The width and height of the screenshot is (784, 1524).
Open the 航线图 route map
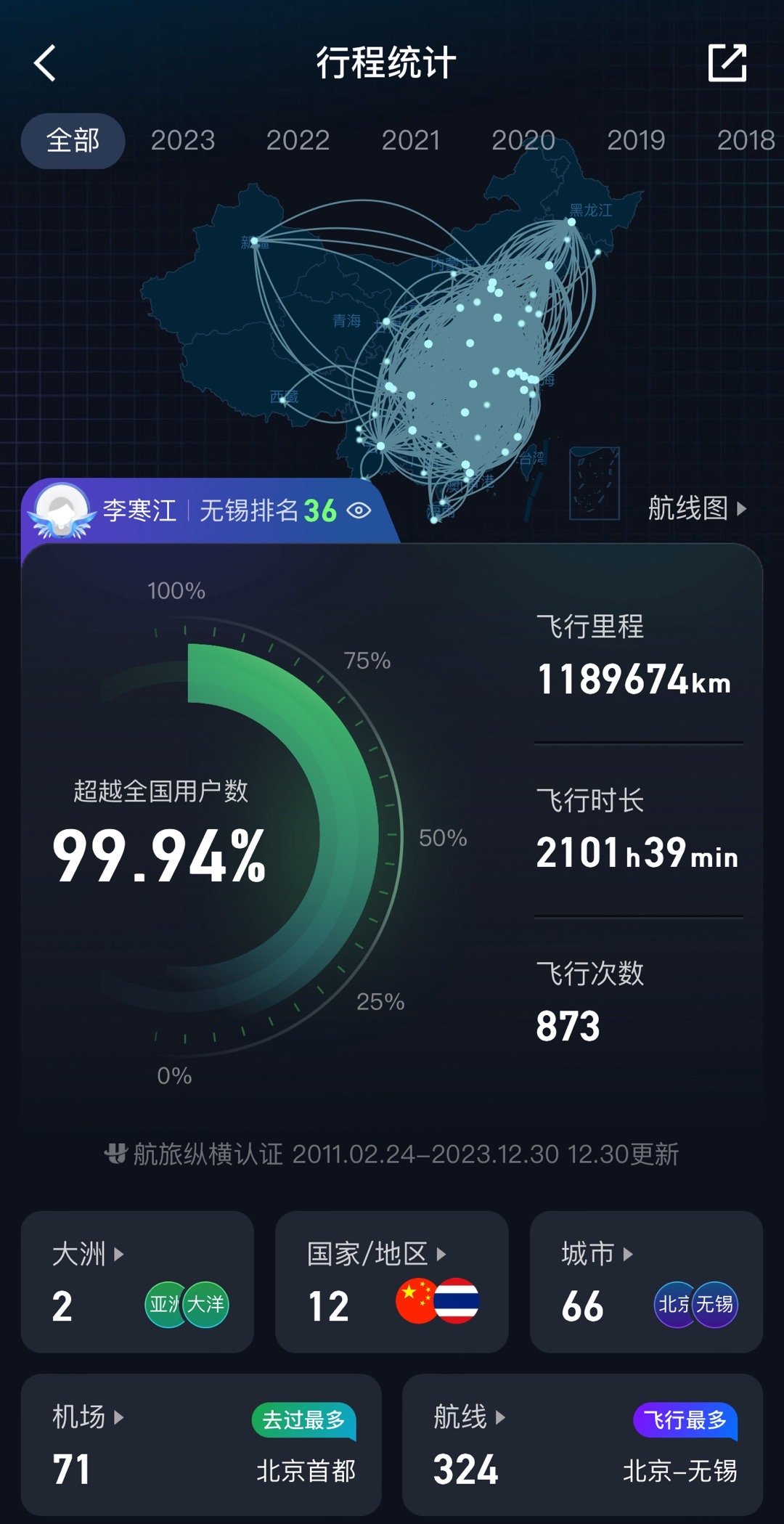pyautogui.click(x=697, y=508)
